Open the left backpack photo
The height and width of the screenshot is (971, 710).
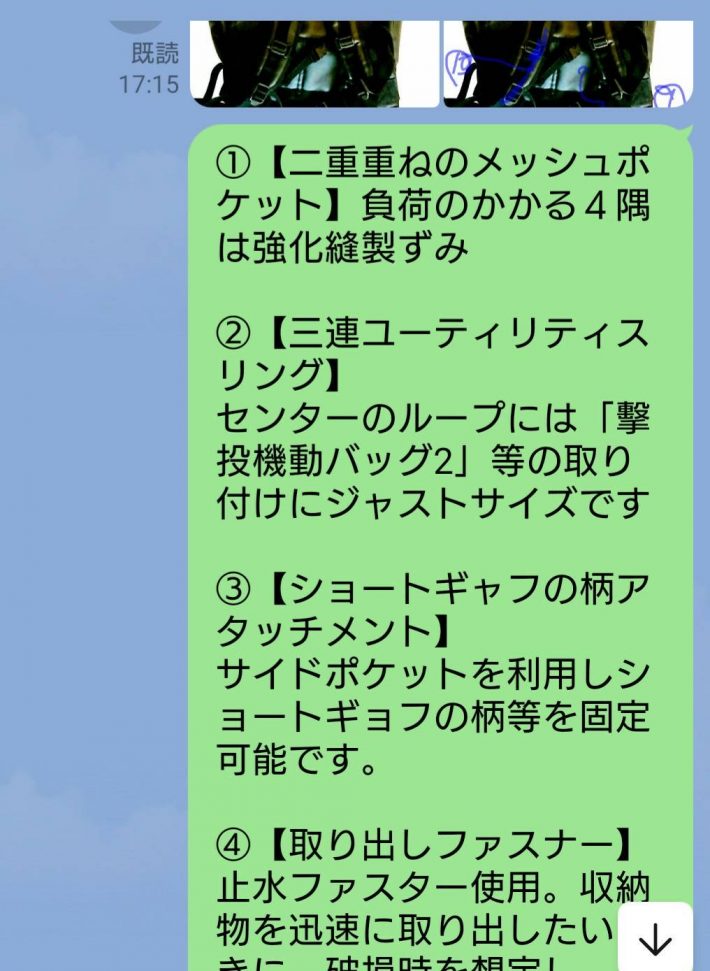(314, 63)
